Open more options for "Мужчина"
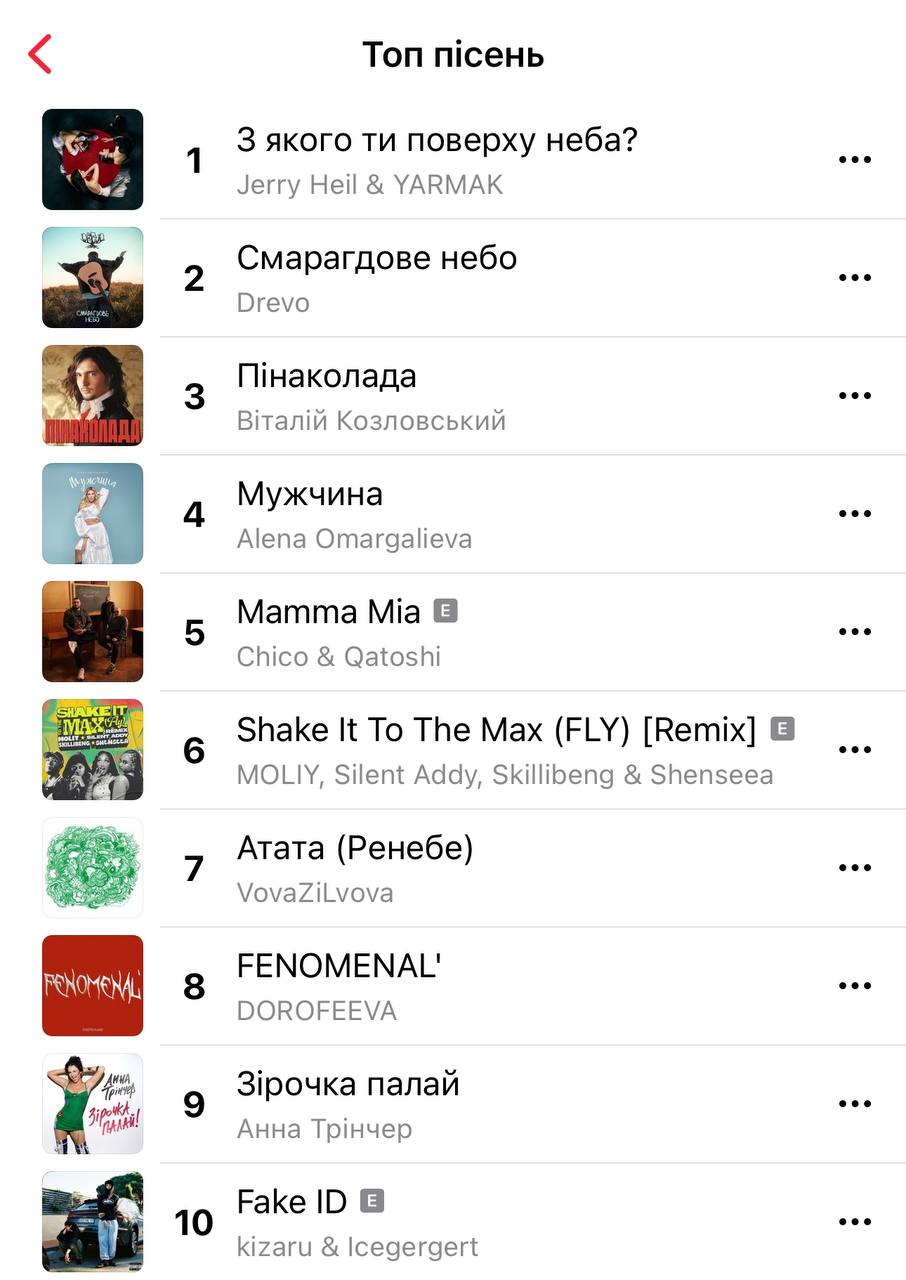This screenshot has width=906, height=1280. tap(854, 514)
